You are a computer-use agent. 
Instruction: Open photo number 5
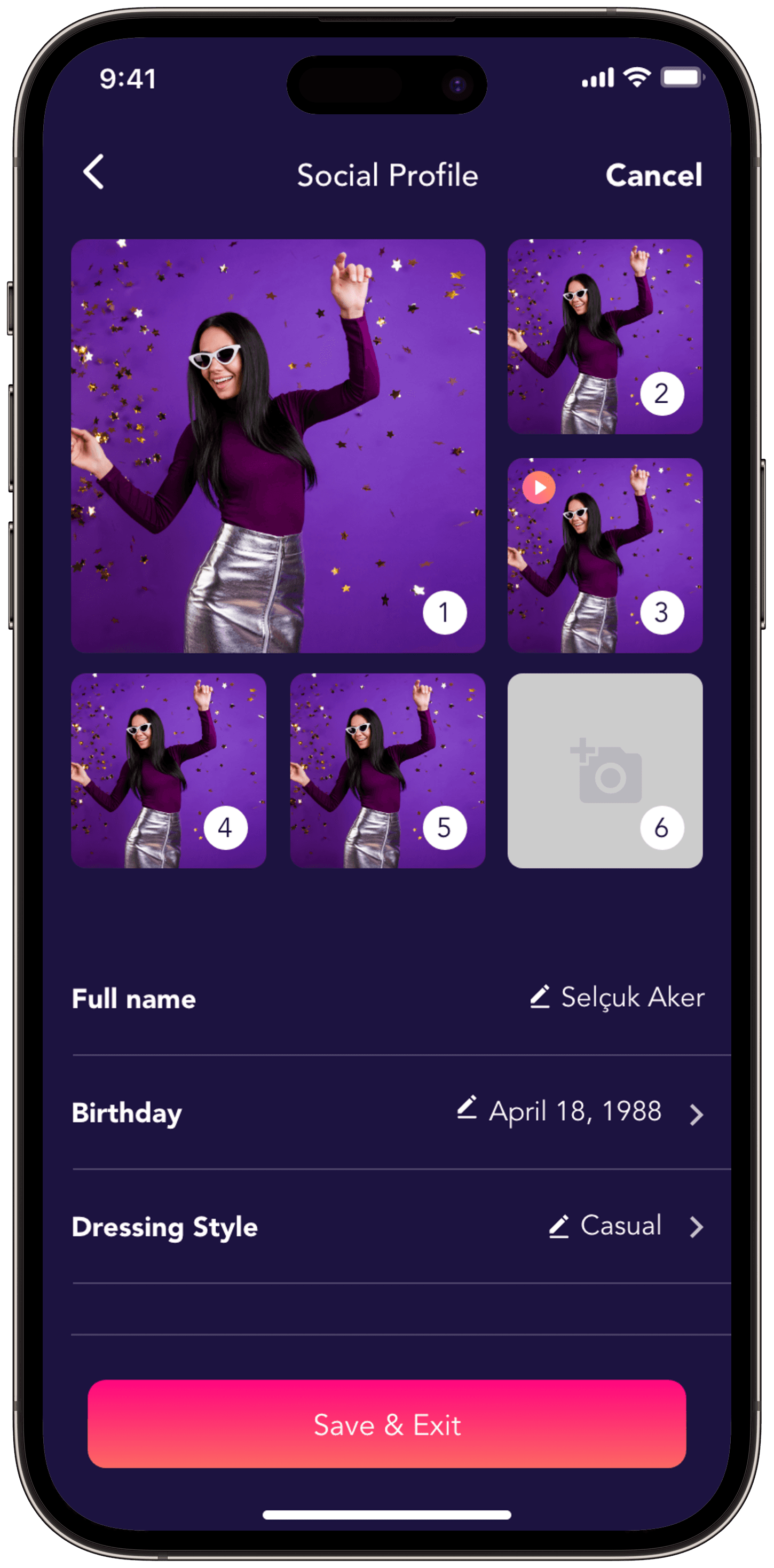388,771
